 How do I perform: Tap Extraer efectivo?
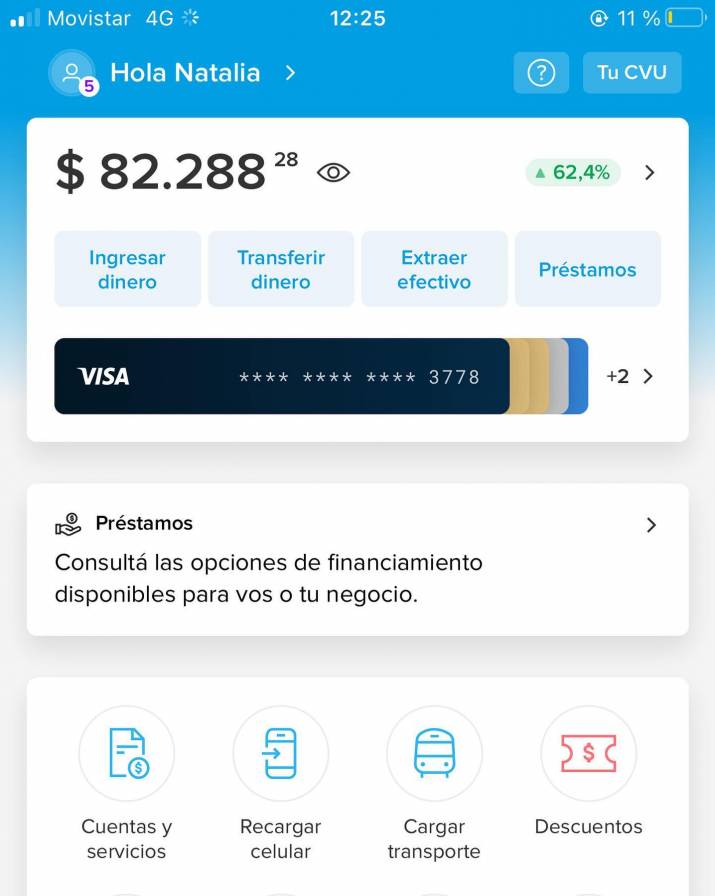pyautogui.click(x=434, y=270)
